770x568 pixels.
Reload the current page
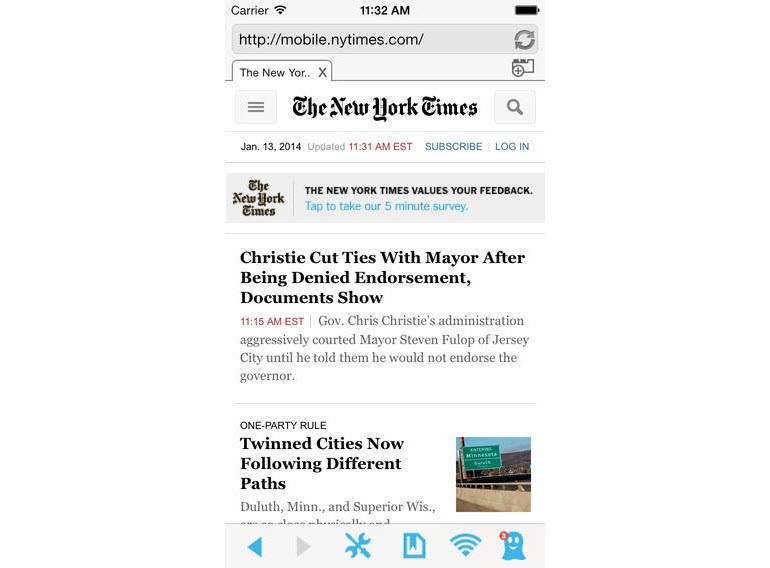coord(524,40)
